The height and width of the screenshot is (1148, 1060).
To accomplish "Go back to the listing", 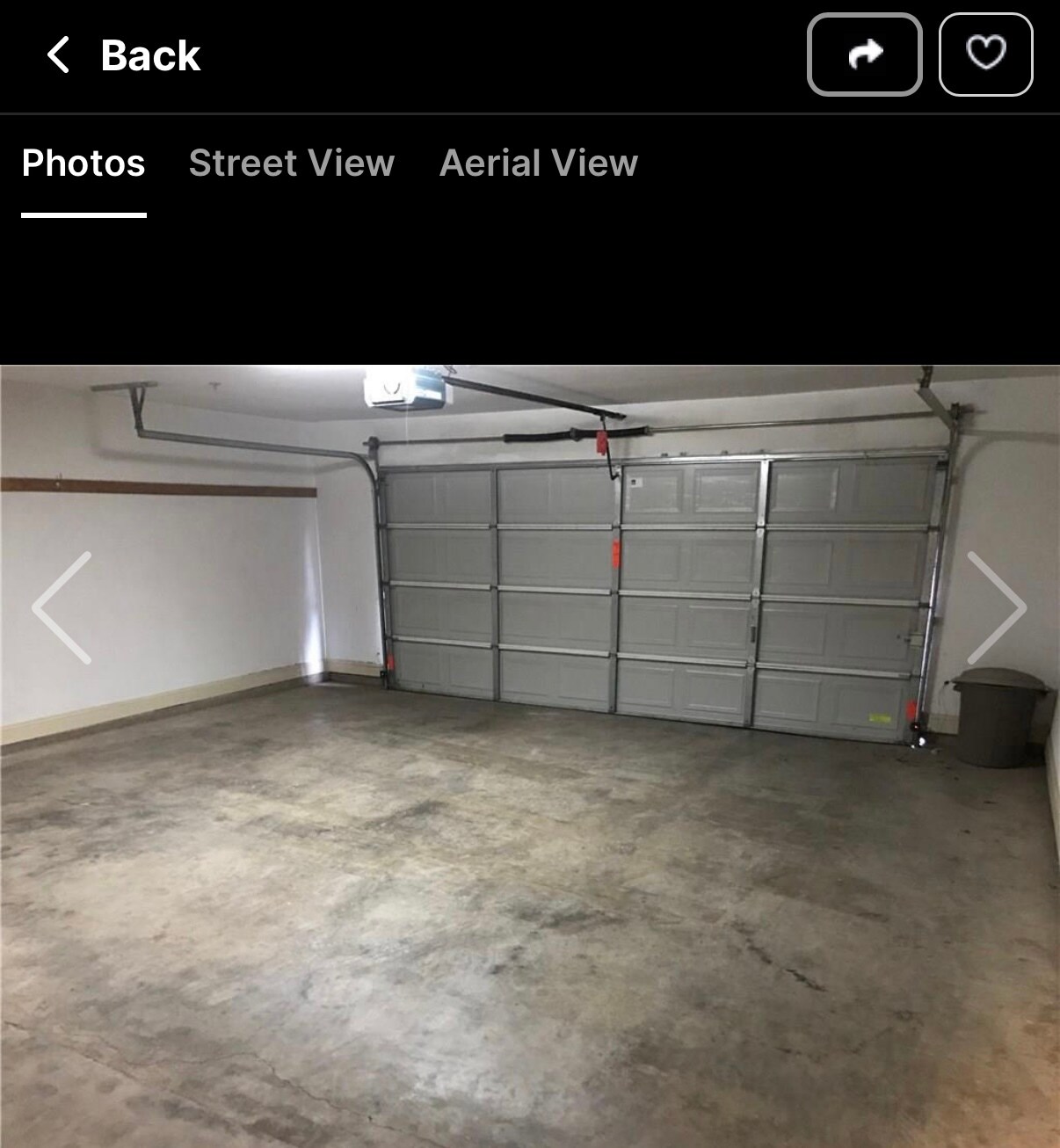I will pos(123,55).
